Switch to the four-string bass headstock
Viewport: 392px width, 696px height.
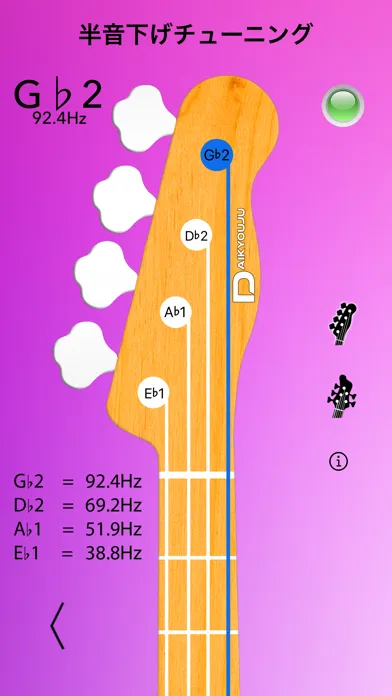pos(342,324)
